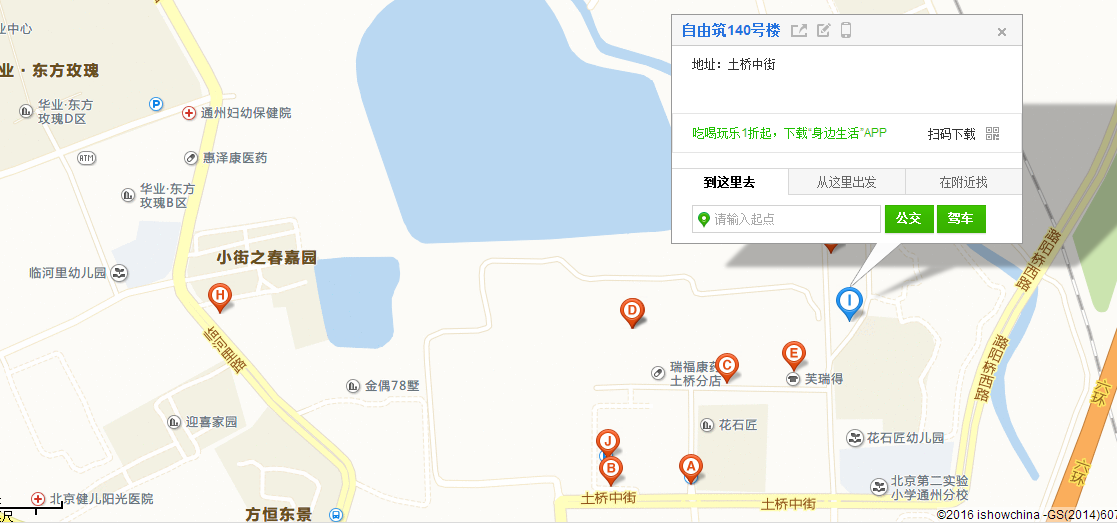Open map marker C

[x=727, y=366]
